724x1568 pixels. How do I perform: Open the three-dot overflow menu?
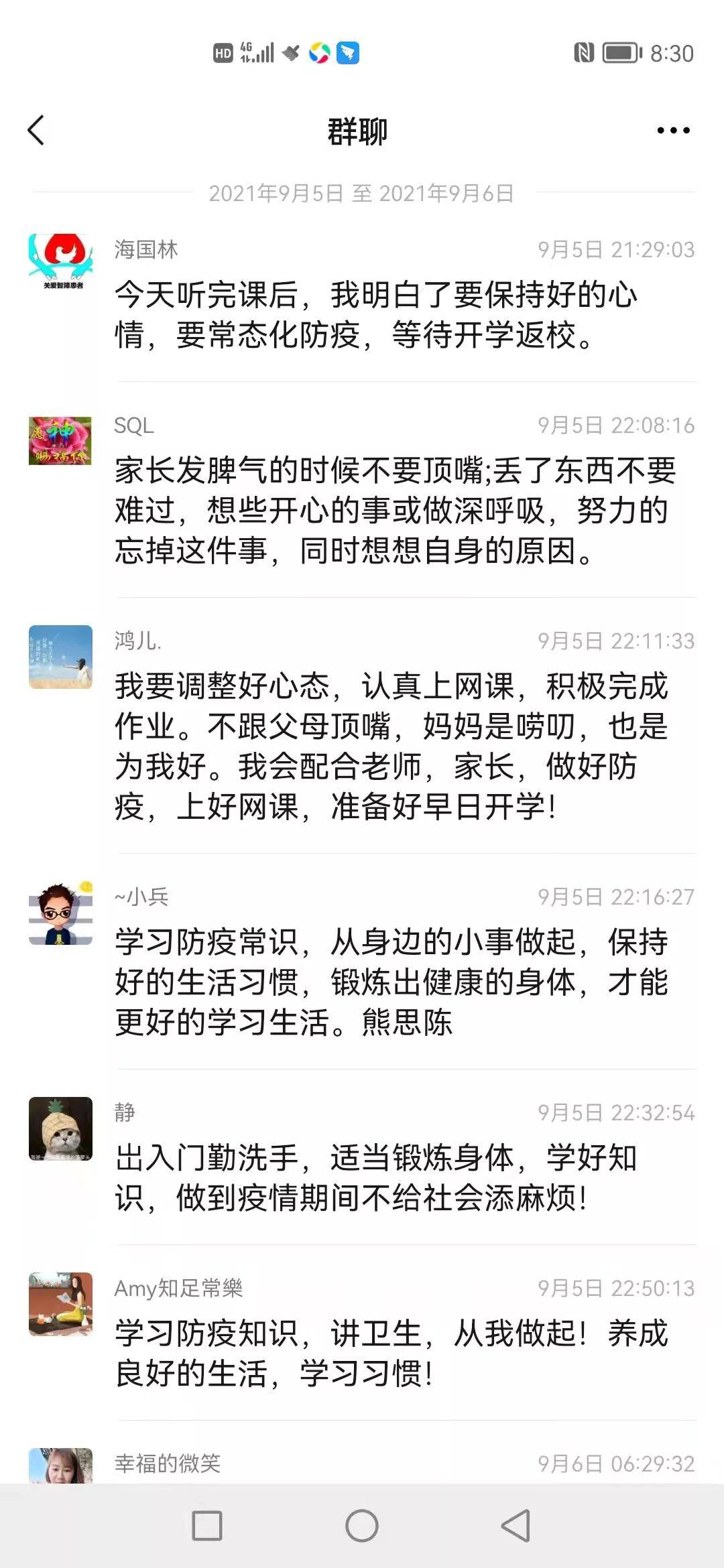point(673,131)
